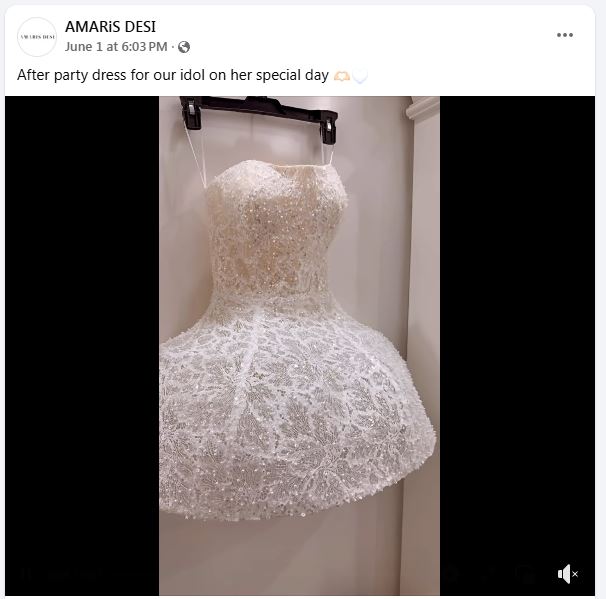Open the white dress video
This screenshot has height=599, width=606.
pos(299,340)
